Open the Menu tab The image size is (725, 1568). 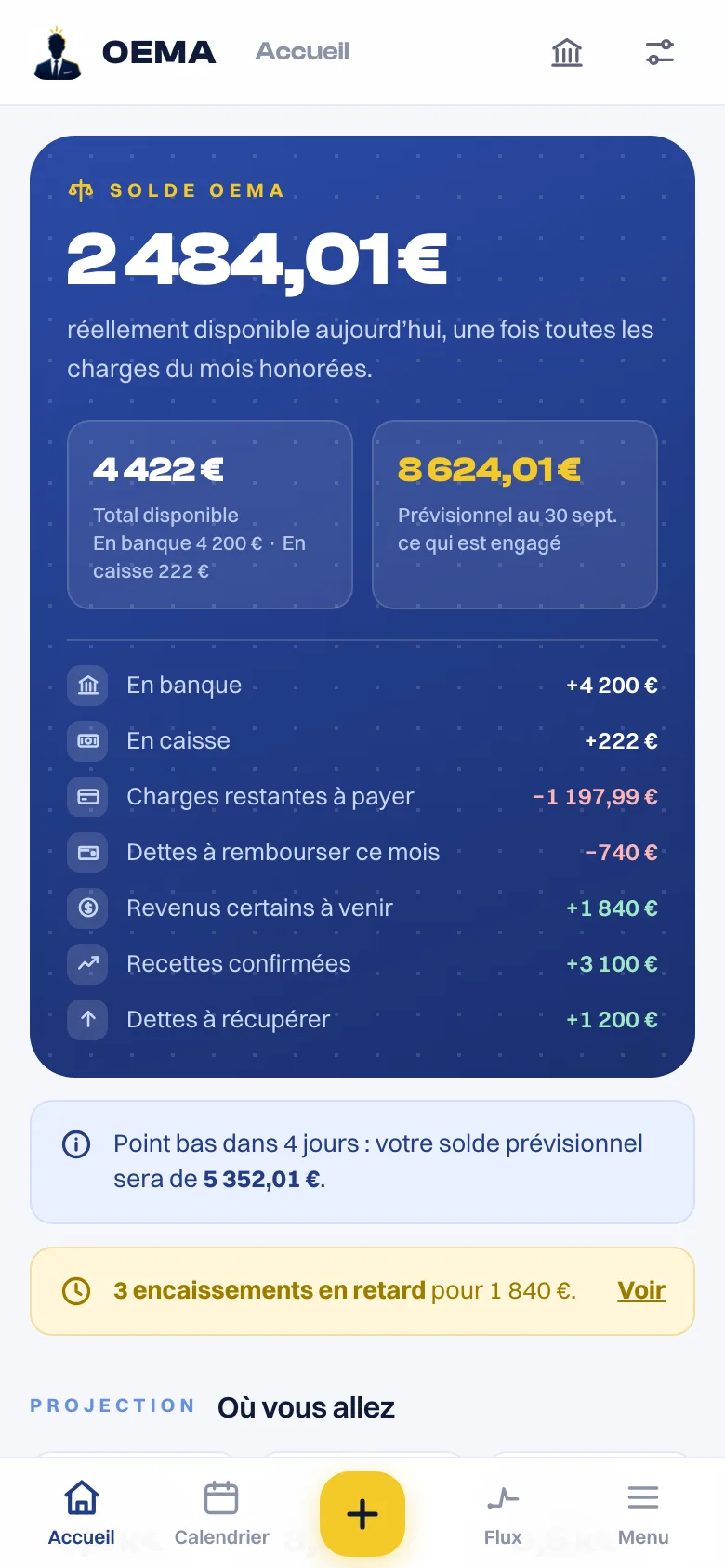[643, 1513]
